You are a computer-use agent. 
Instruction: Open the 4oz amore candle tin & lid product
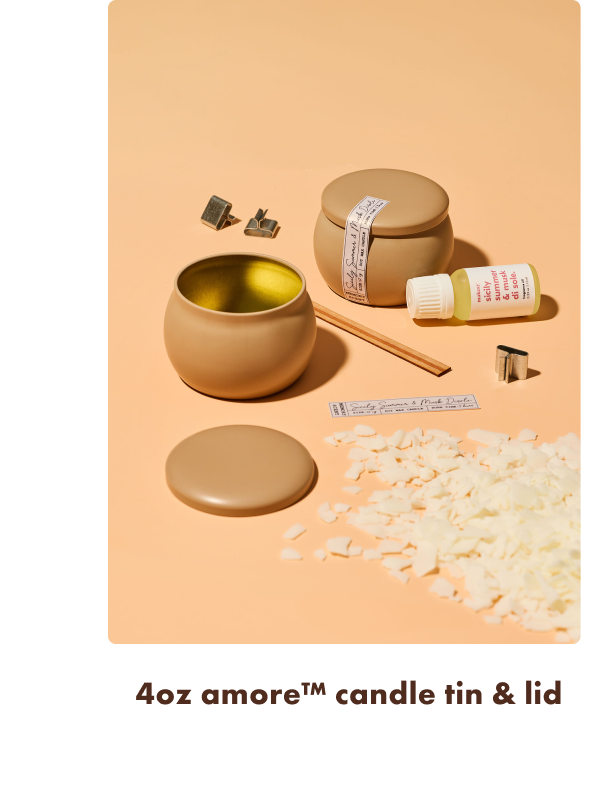[x=347, y=693]
